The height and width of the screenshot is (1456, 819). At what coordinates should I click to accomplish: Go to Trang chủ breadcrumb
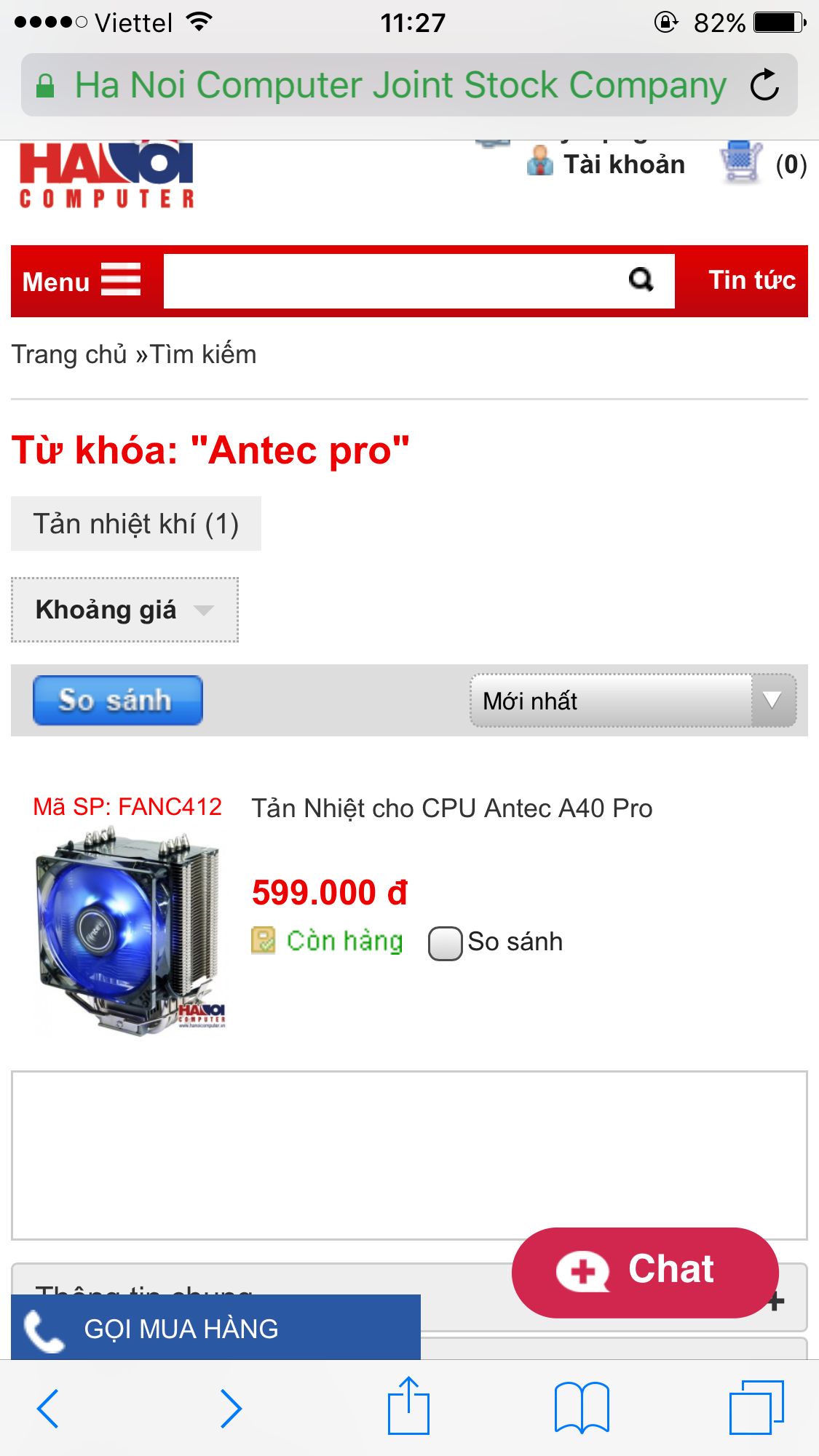69,354
